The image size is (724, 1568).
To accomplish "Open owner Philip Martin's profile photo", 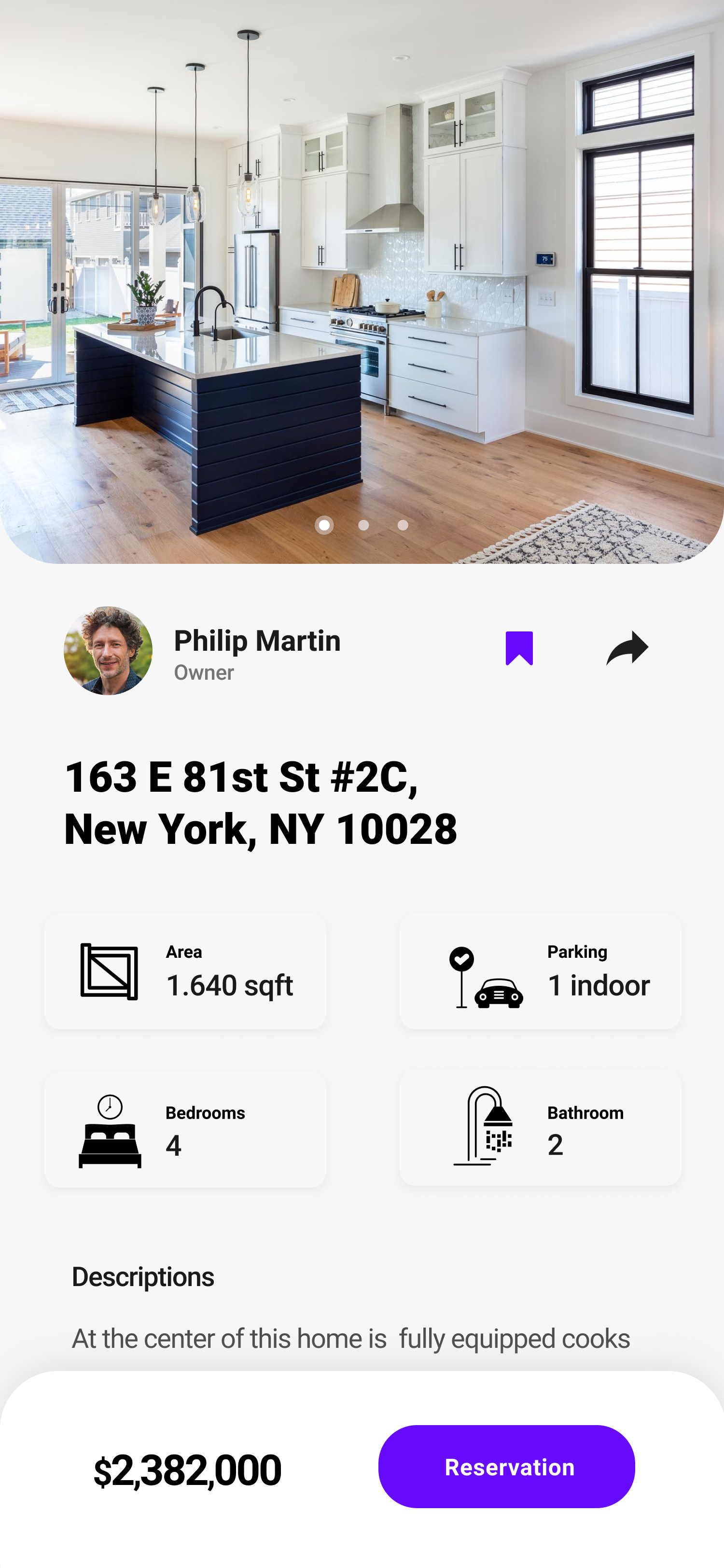I will 108,650.
